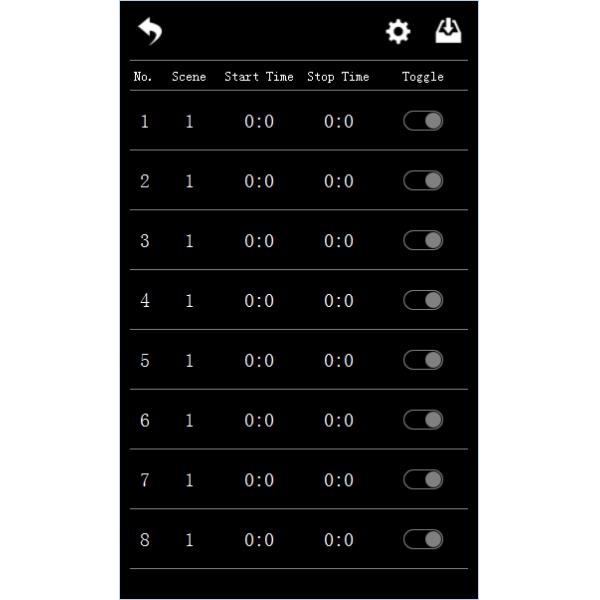
Task: Toggle the switch for schedule No. 5
Action: [423, 360]
